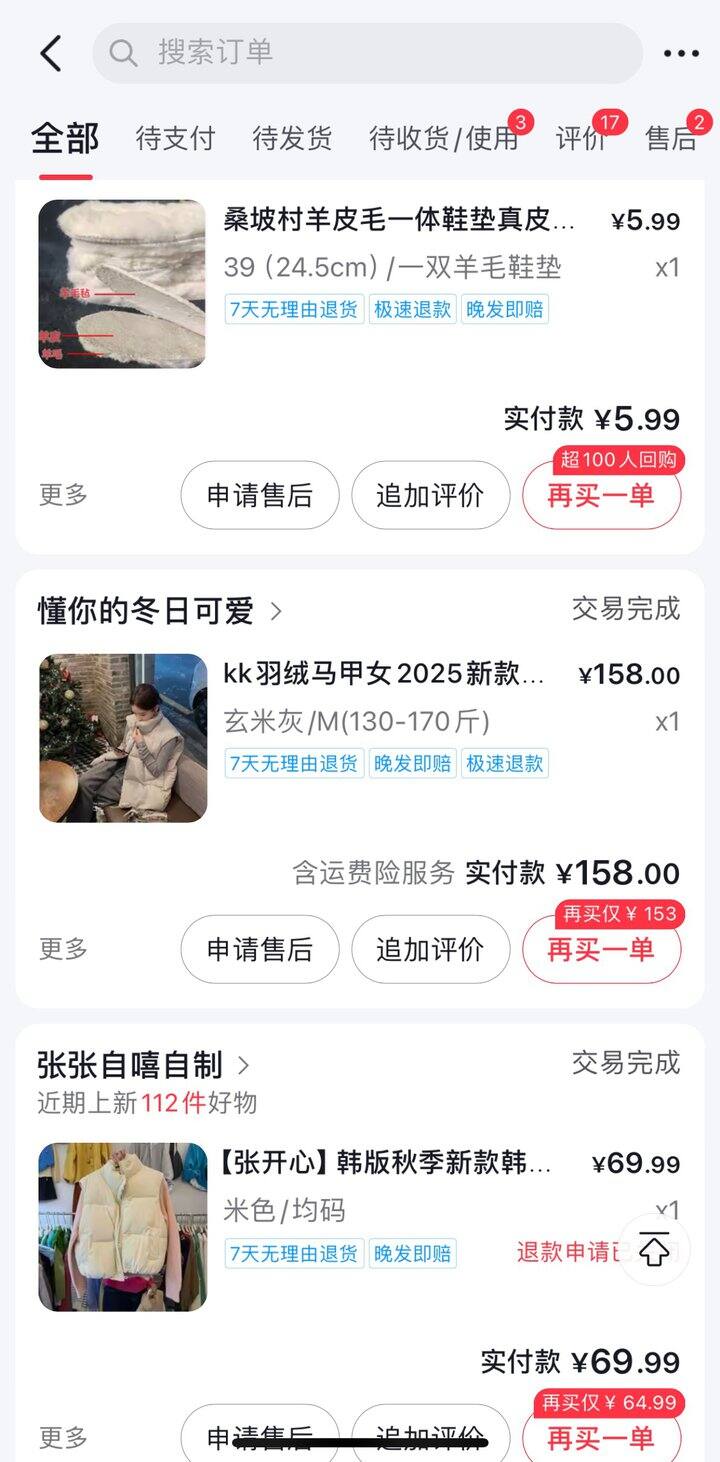Tap 申请售后 for the kk羽绒马甲 order

tap(260, 949)
